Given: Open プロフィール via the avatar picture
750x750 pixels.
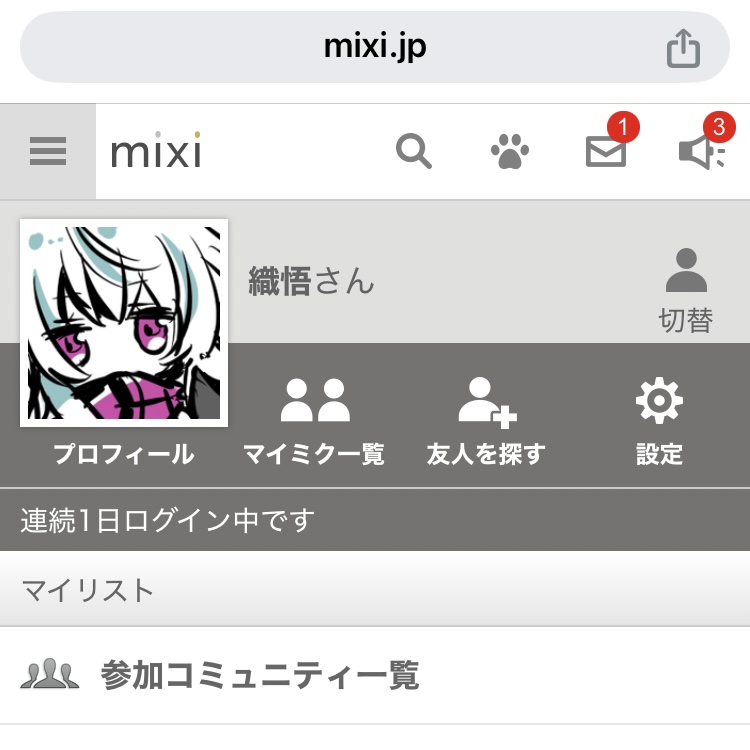Looking at the screenshot, I should [124, 323].
